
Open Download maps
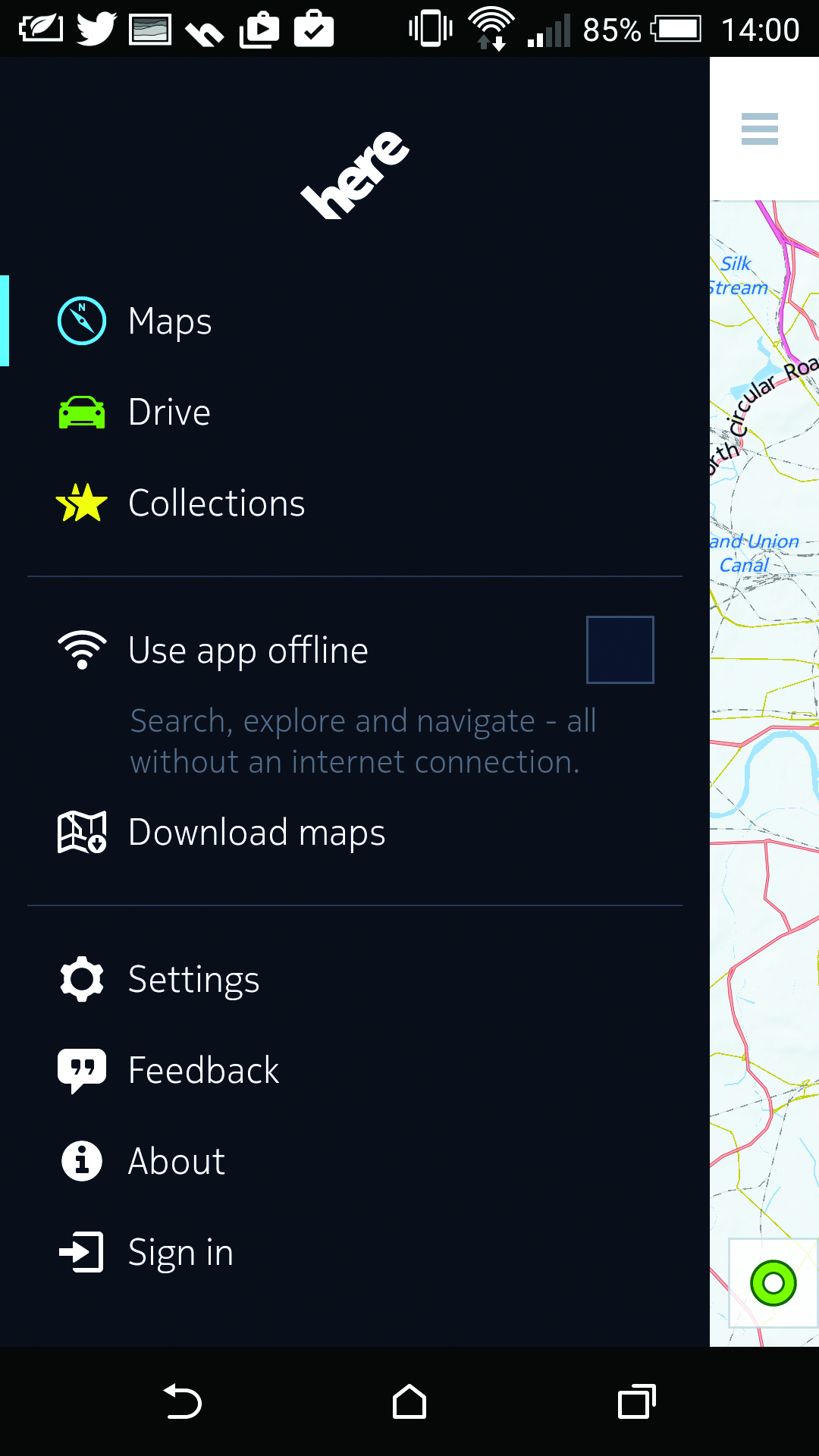pyautogui.click(x=256, y=832)
